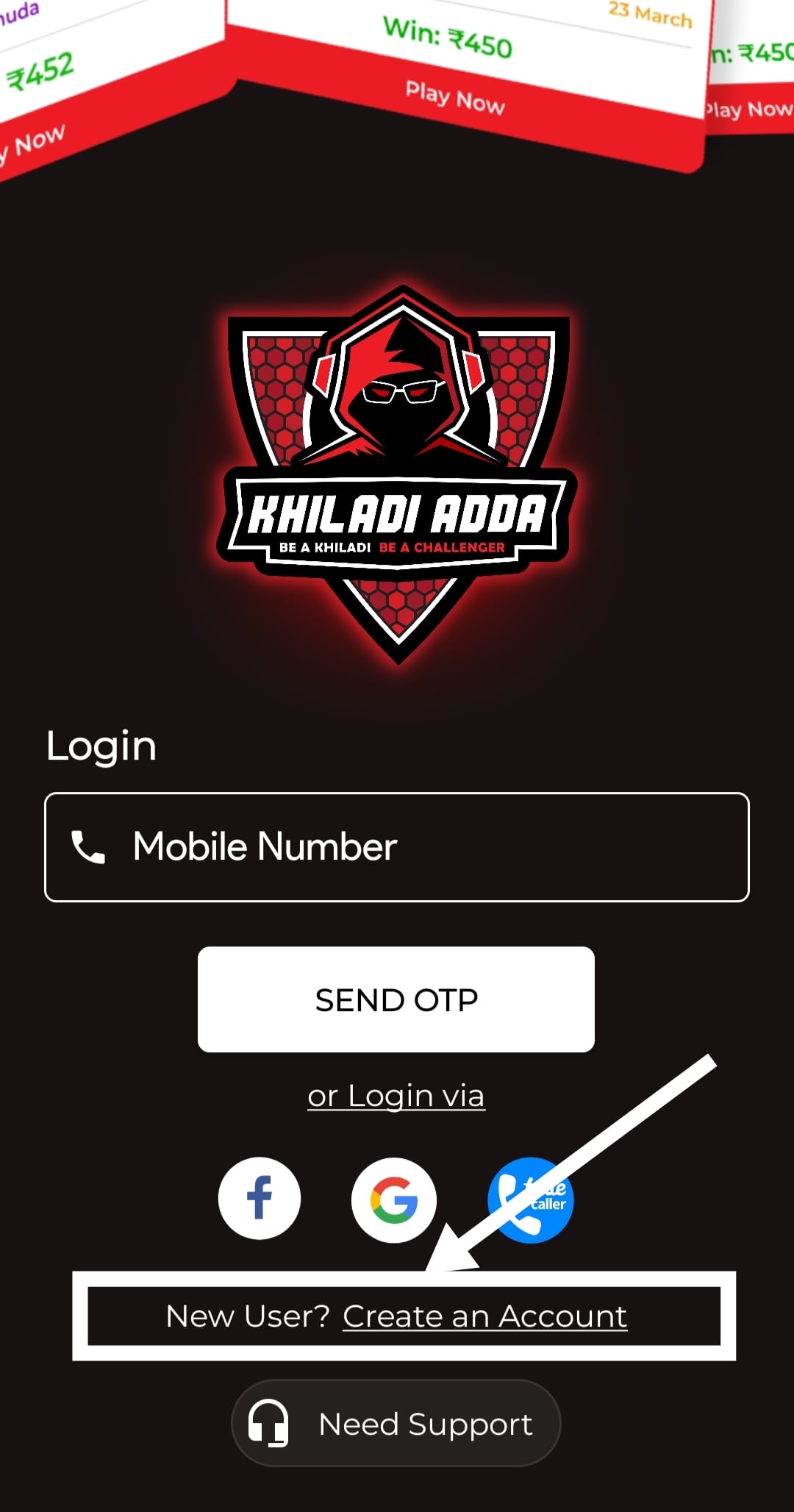The width and height of the screenshot is (794, 1512).
Task: Log in with Facebook
Action: (x=260, y=1199)
